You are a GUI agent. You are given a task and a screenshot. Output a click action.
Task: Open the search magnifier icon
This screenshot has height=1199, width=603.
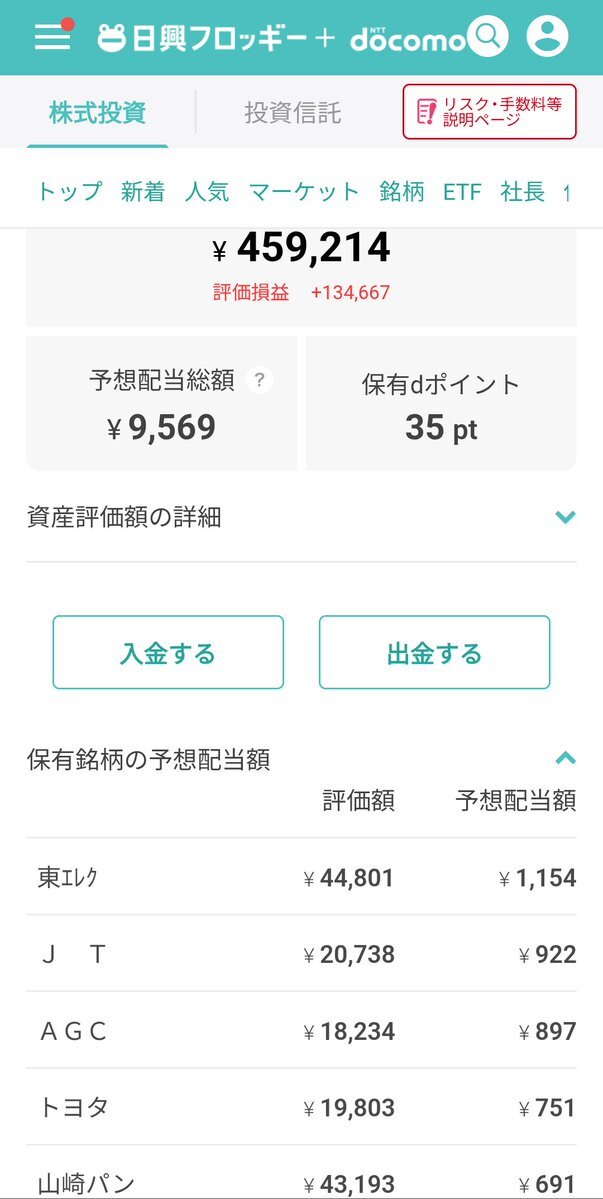click(x=488, y=36)
